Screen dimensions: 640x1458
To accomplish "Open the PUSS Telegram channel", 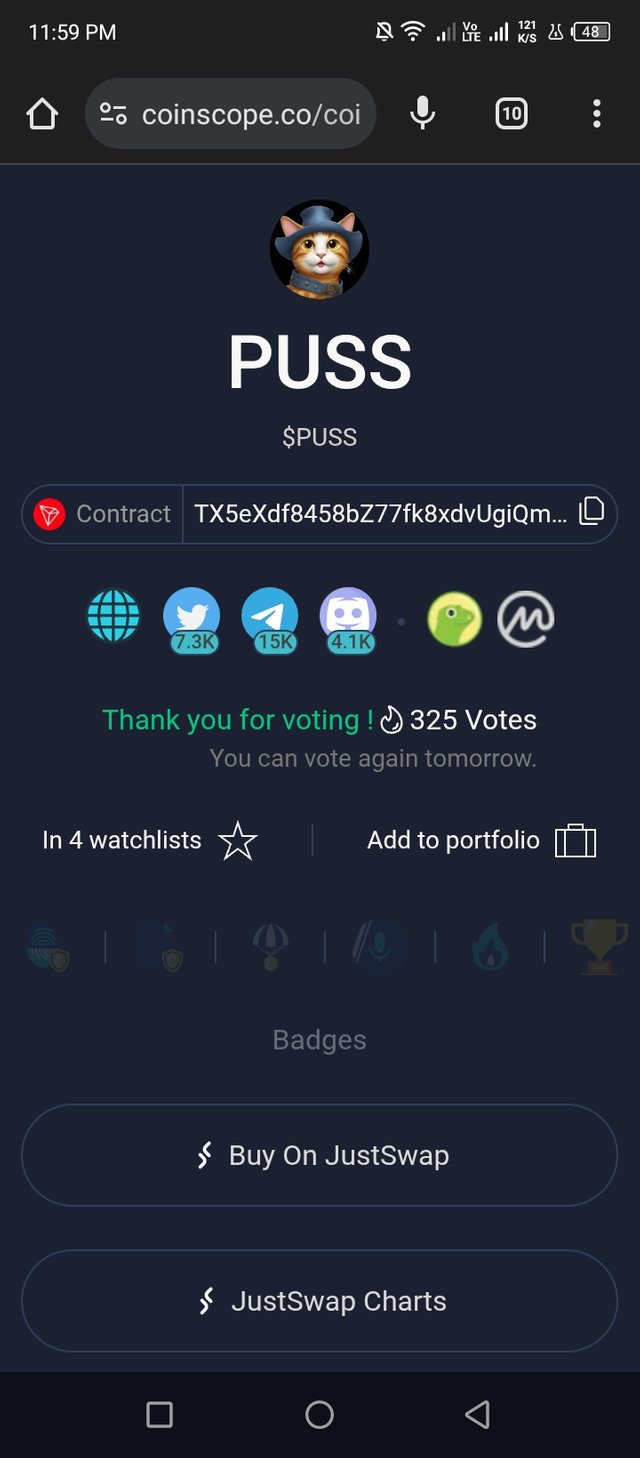I will click(x=270, y=617).
